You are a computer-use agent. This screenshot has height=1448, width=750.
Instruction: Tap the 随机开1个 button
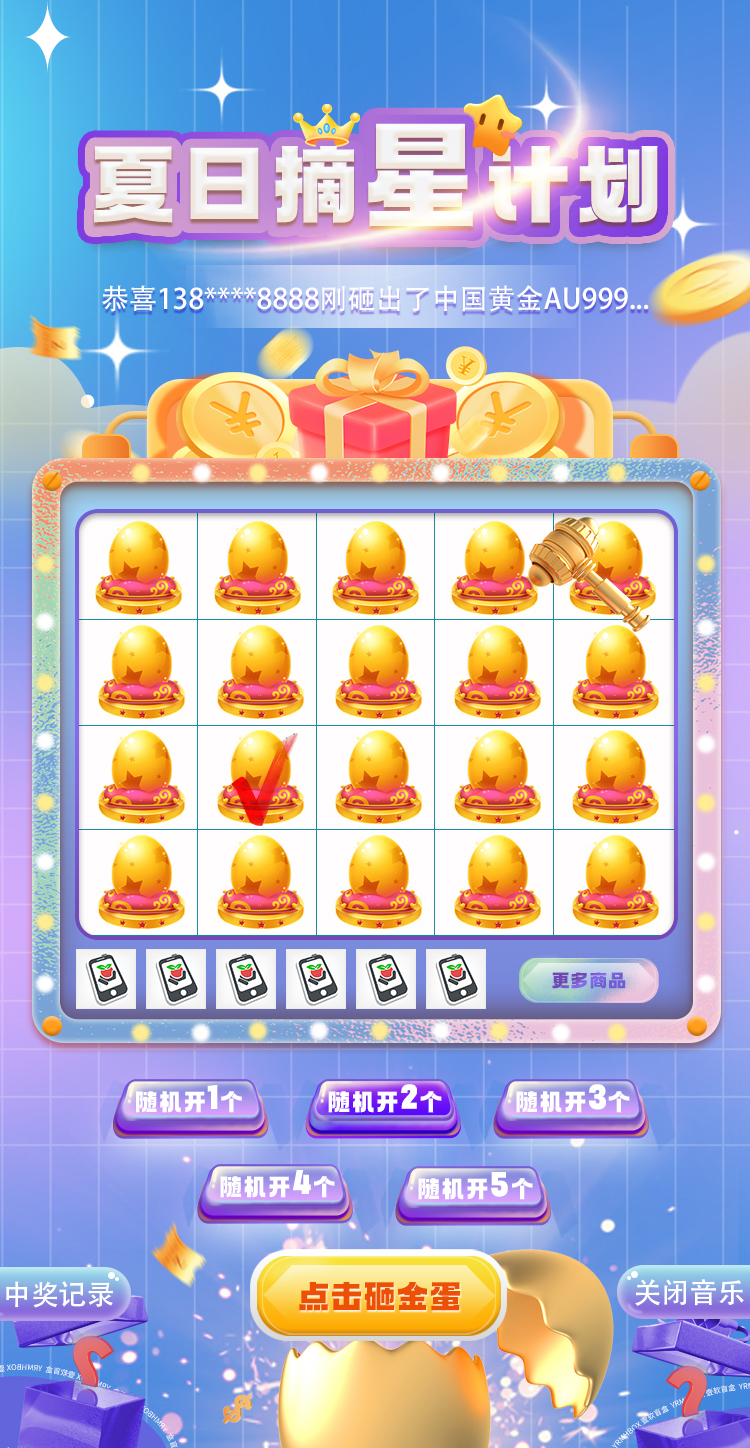coord(189,1102)
